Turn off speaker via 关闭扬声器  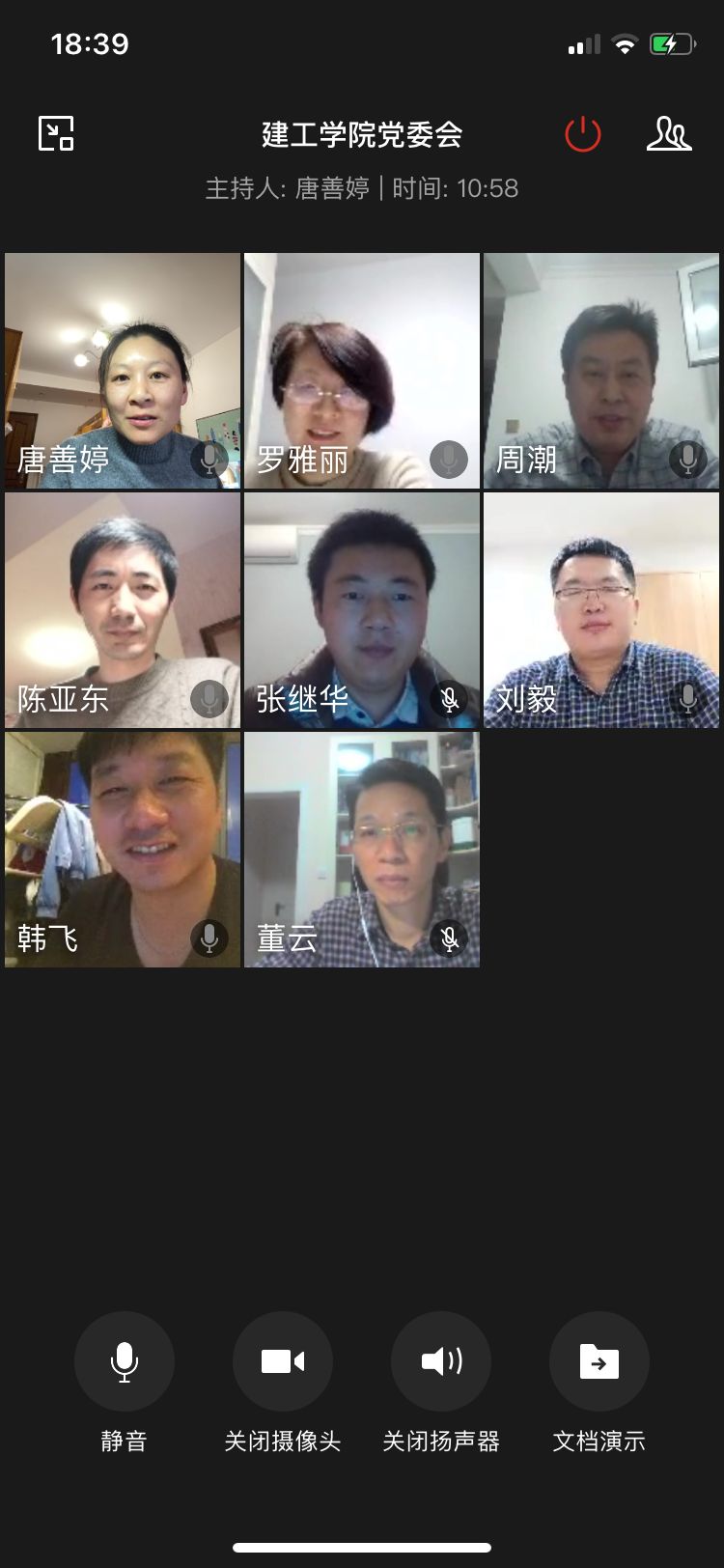(x=441, y=1361)
